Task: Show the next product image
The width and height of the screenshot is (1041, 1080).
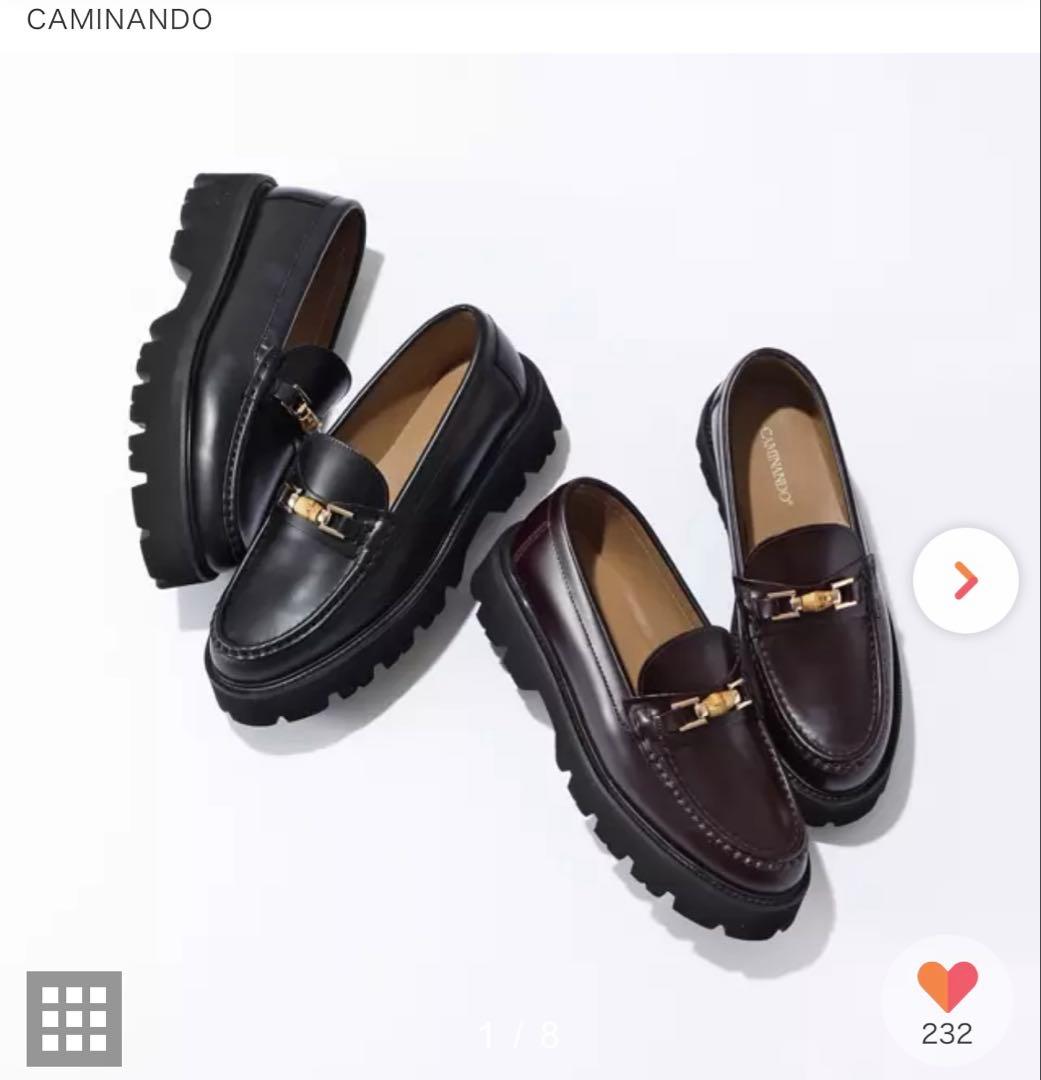Action: tap(965, 580)
